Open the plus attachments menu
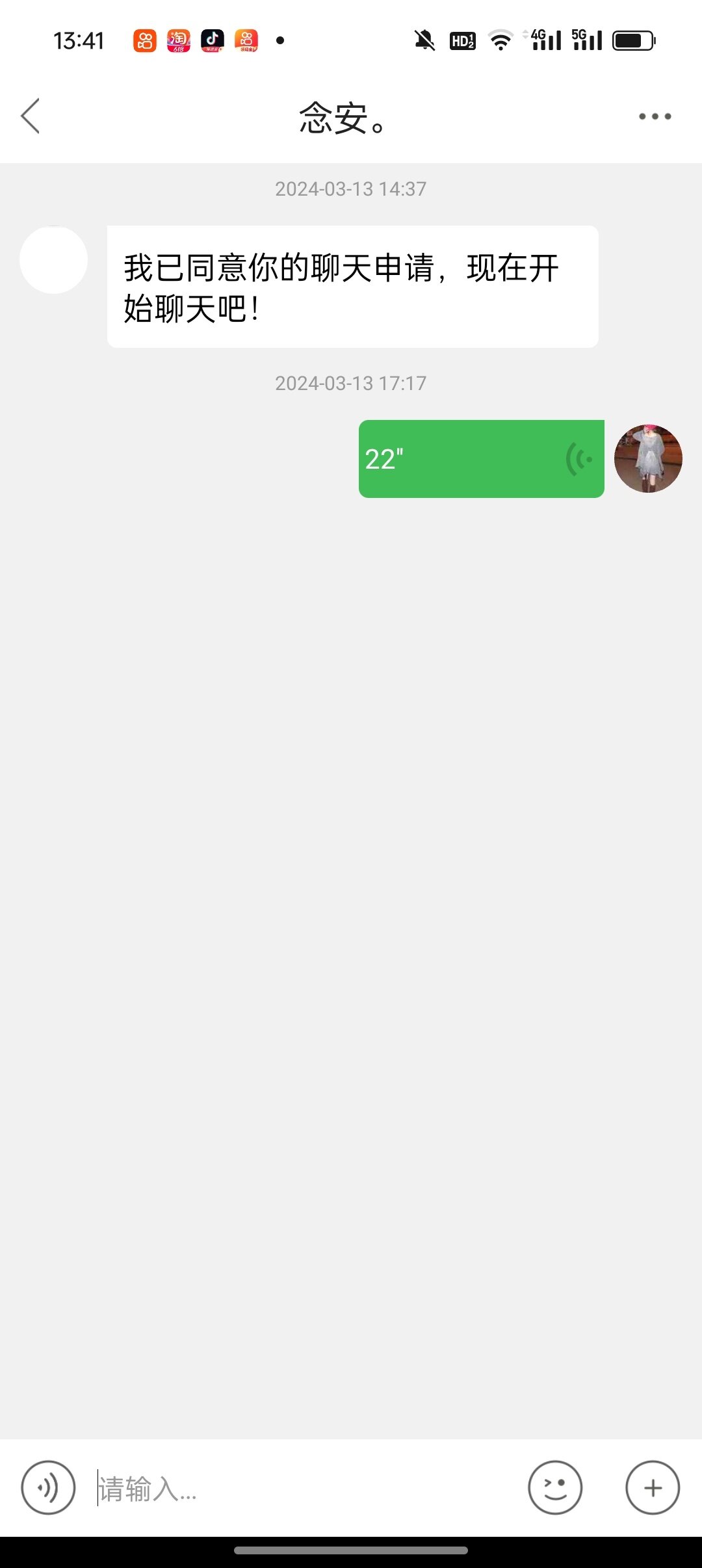The width and height of the screenshot is (702, 1568). click(653, 1487)
